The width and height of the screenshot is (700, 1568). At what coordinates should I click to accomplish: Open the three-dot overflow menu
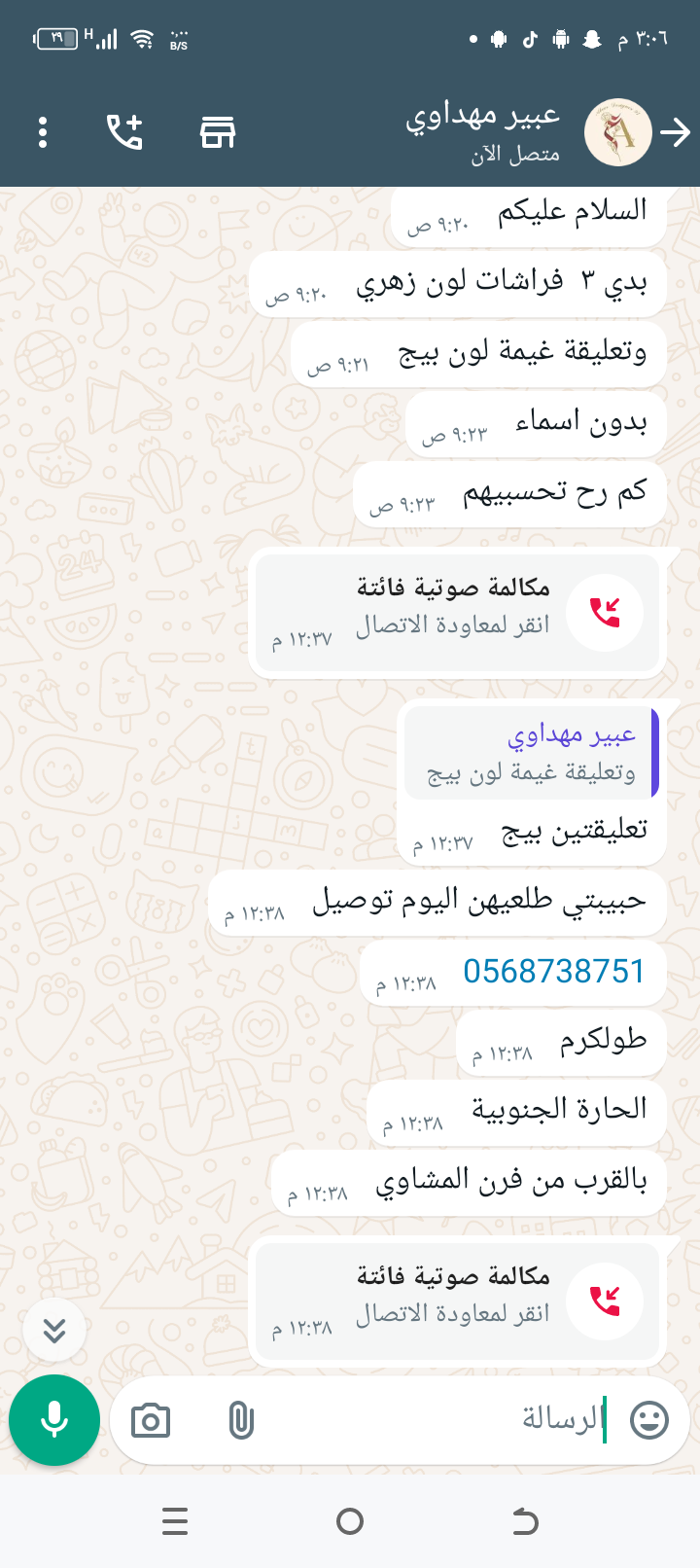pyautogui.click(x=43, y=132)
